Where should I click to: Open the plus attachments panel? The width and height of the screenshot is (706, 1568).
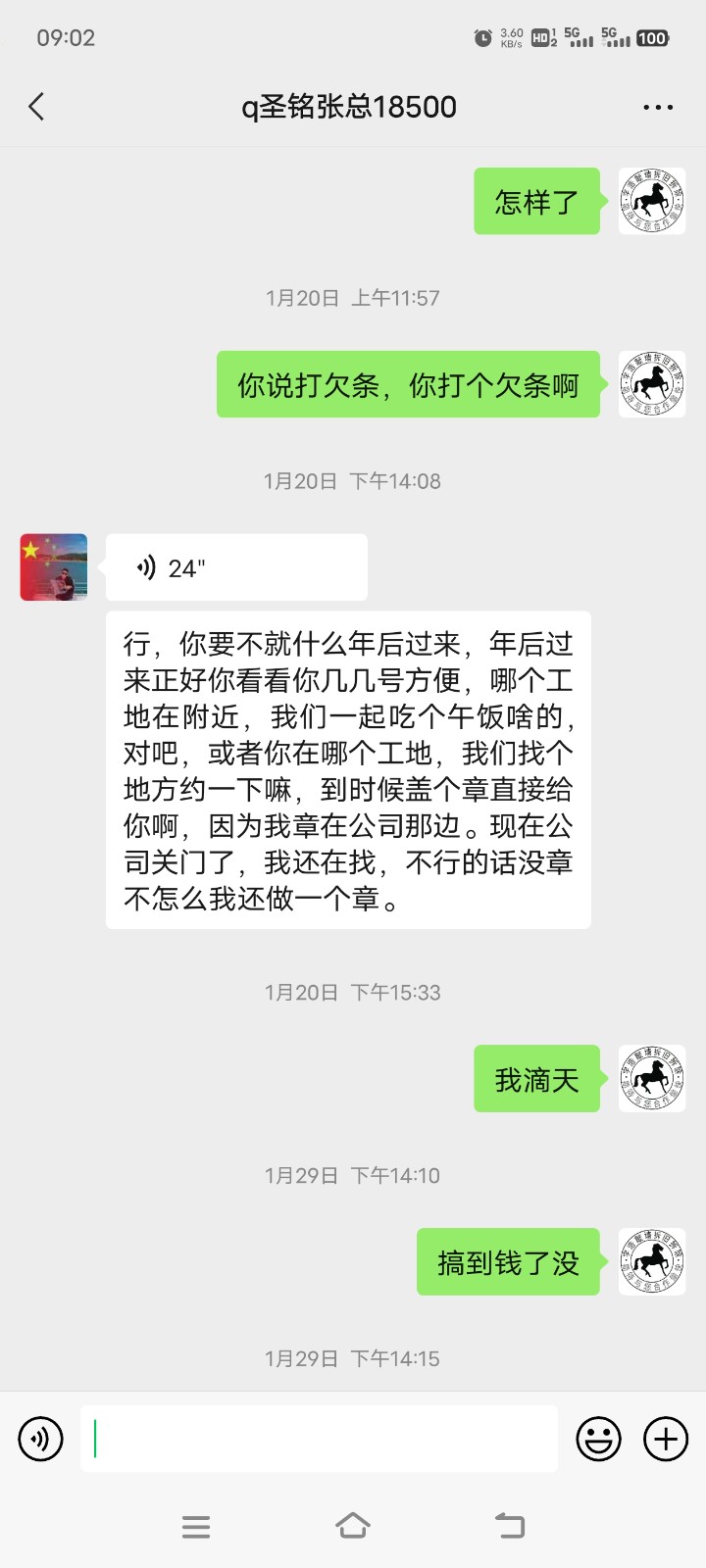[666, 1439]
